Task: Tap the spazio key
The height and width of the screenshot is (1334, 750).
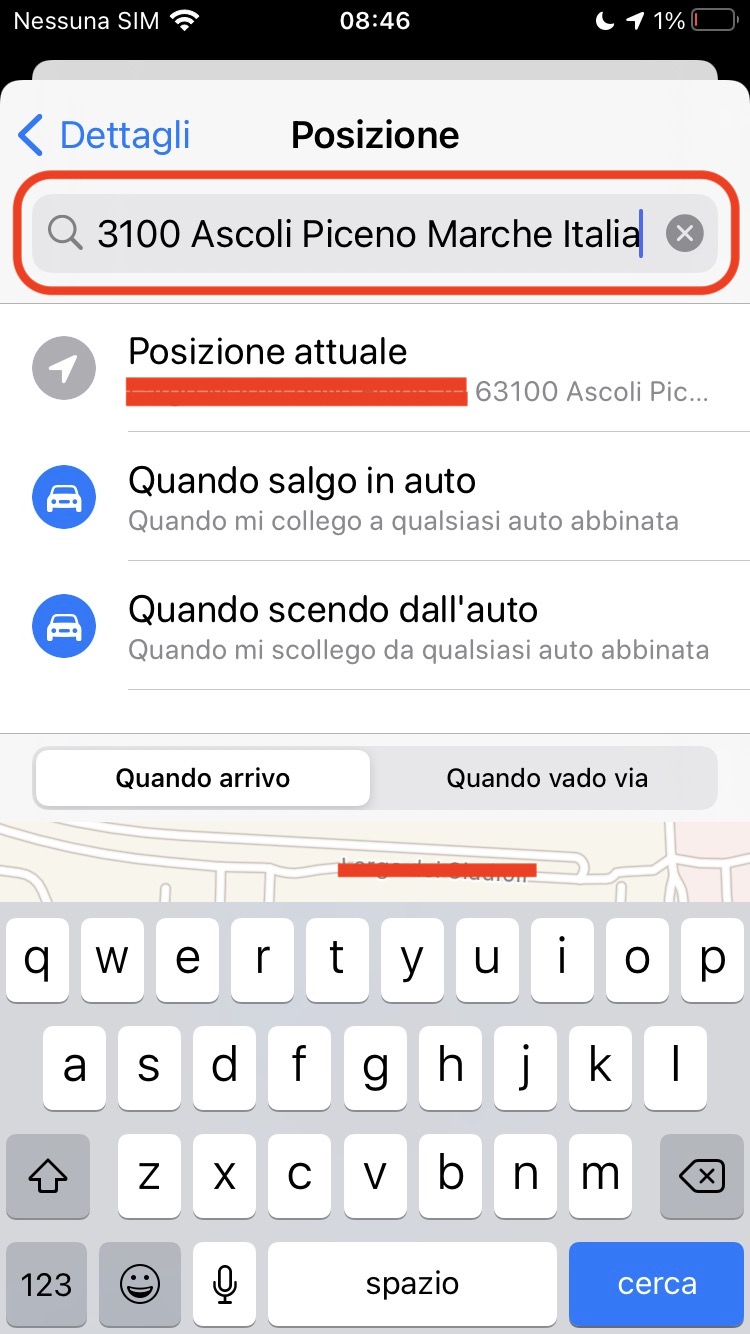Action: point(412,1284)
